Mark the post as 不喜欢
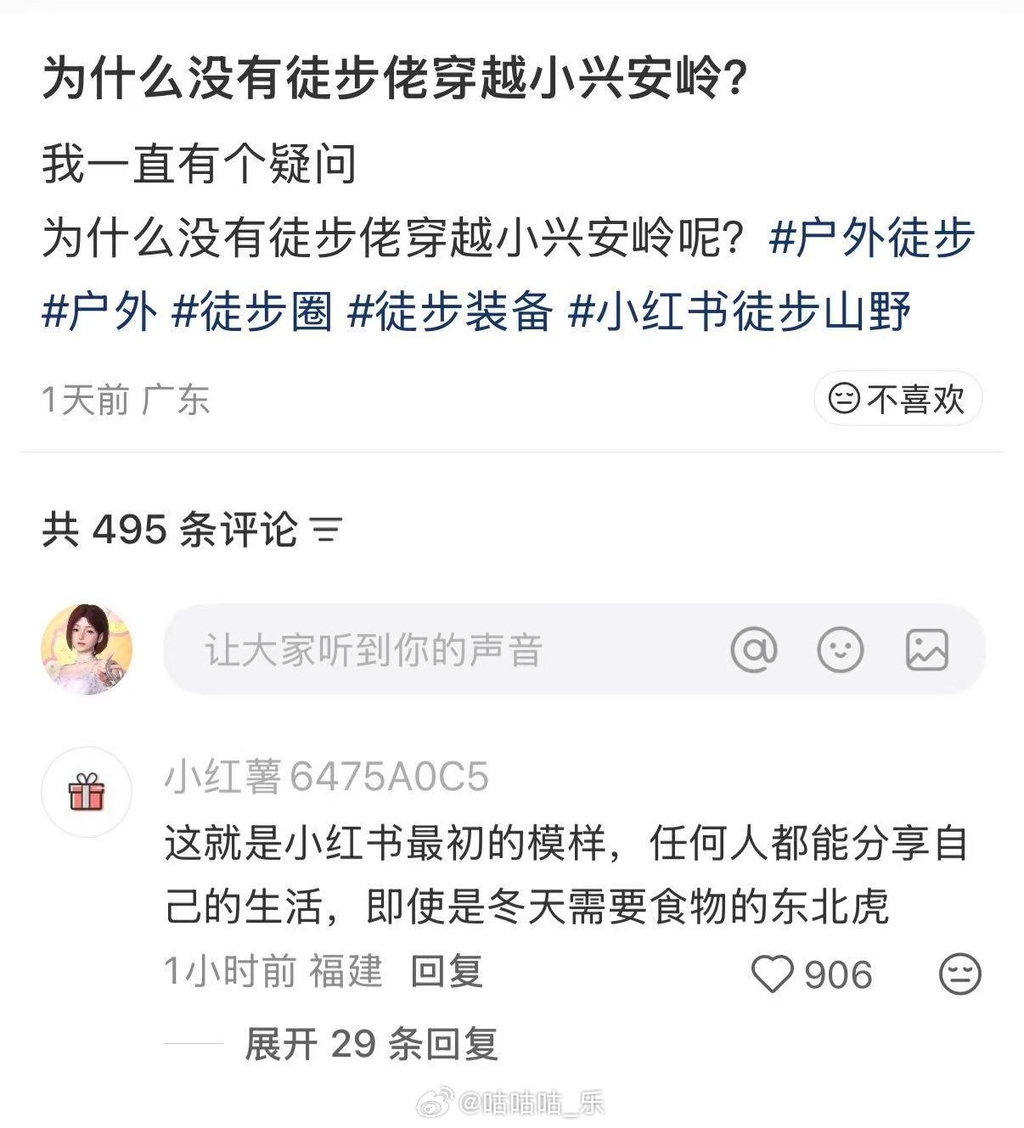The height and width of the screenshot is (1128, 1024). tap(897, 400)
